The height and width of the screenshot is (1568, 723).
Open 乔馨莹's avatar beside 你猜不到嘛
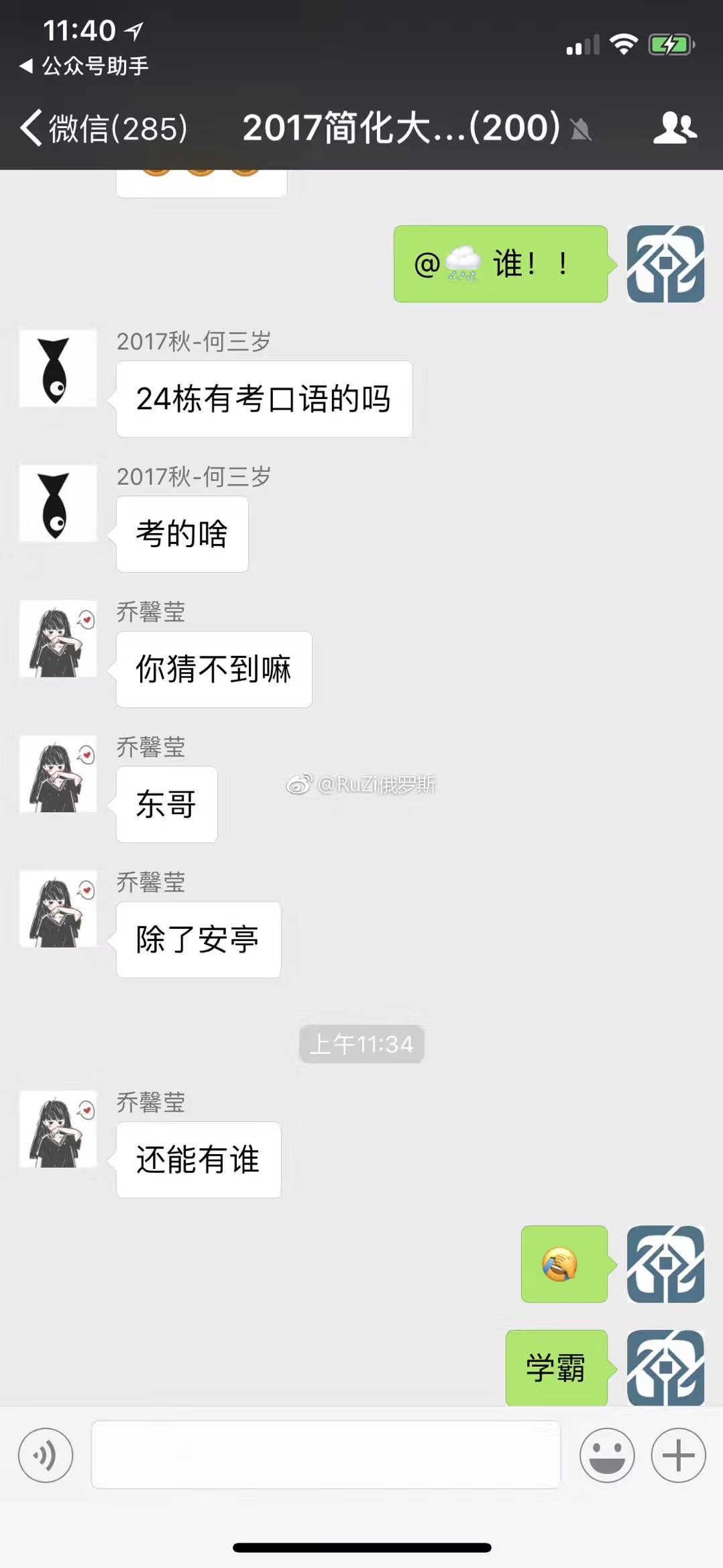58,638
